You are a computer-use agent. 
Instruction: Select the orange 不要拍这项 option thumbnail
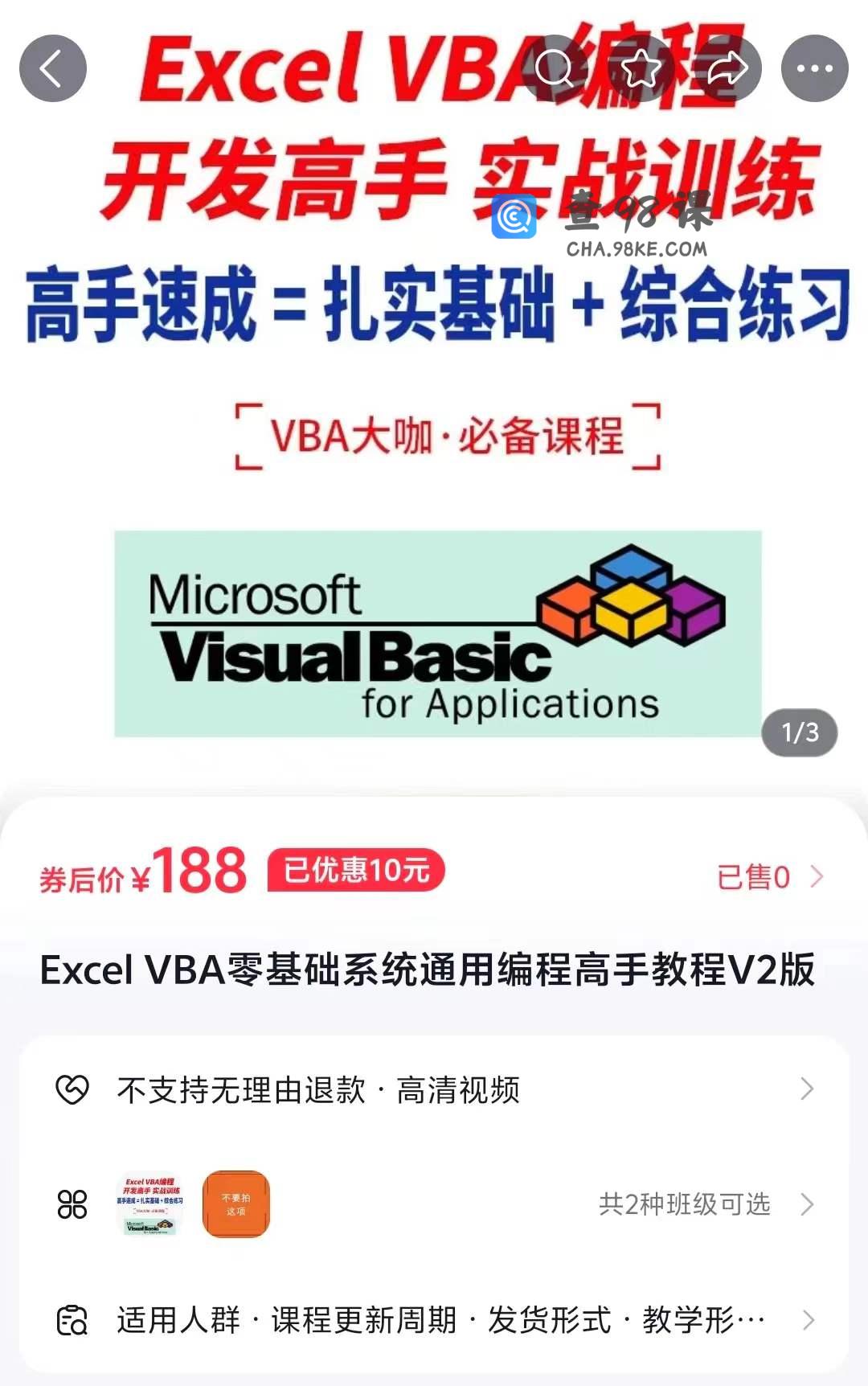(235, 1204)
